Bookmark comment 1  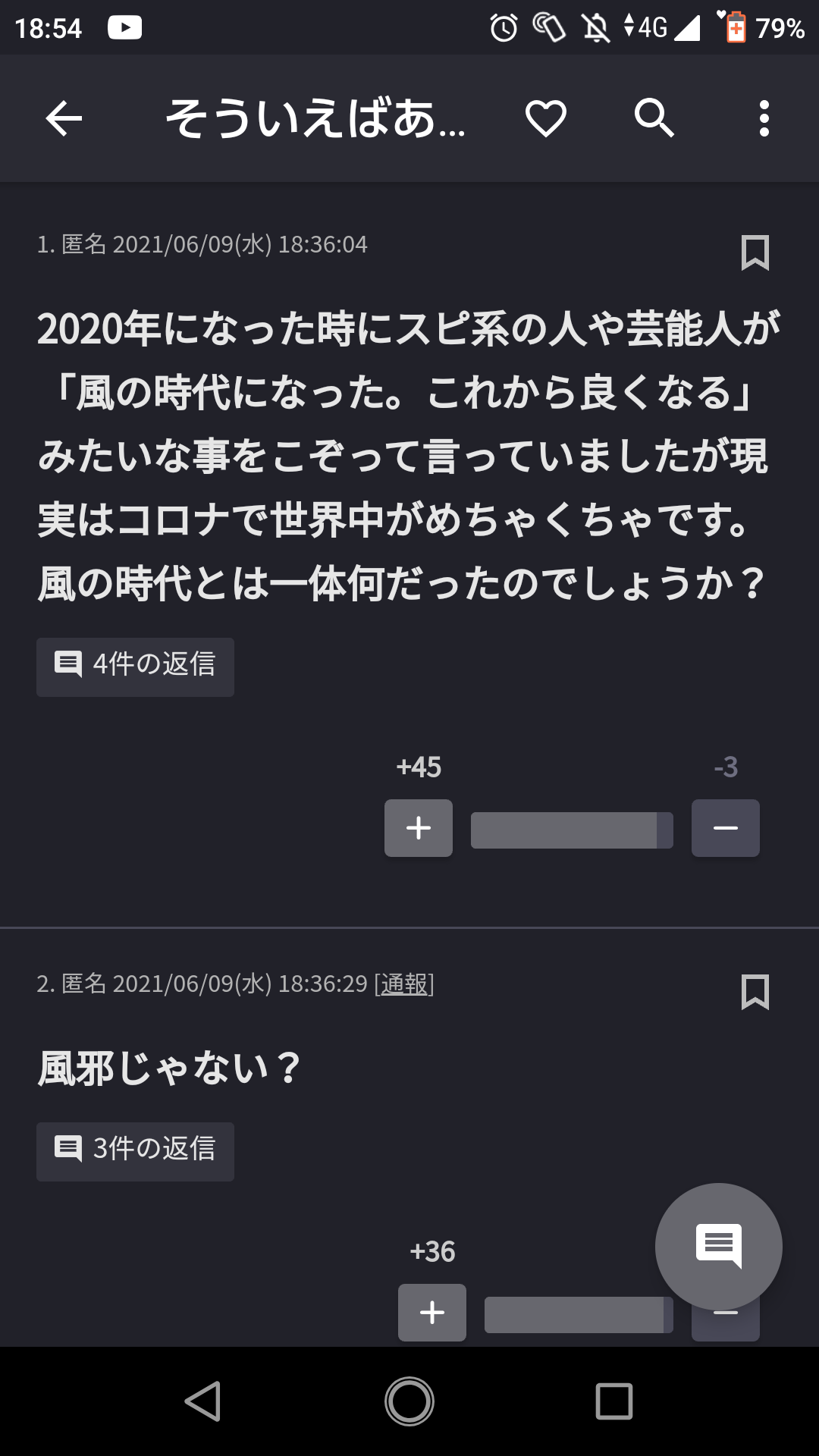pos(755,253)
